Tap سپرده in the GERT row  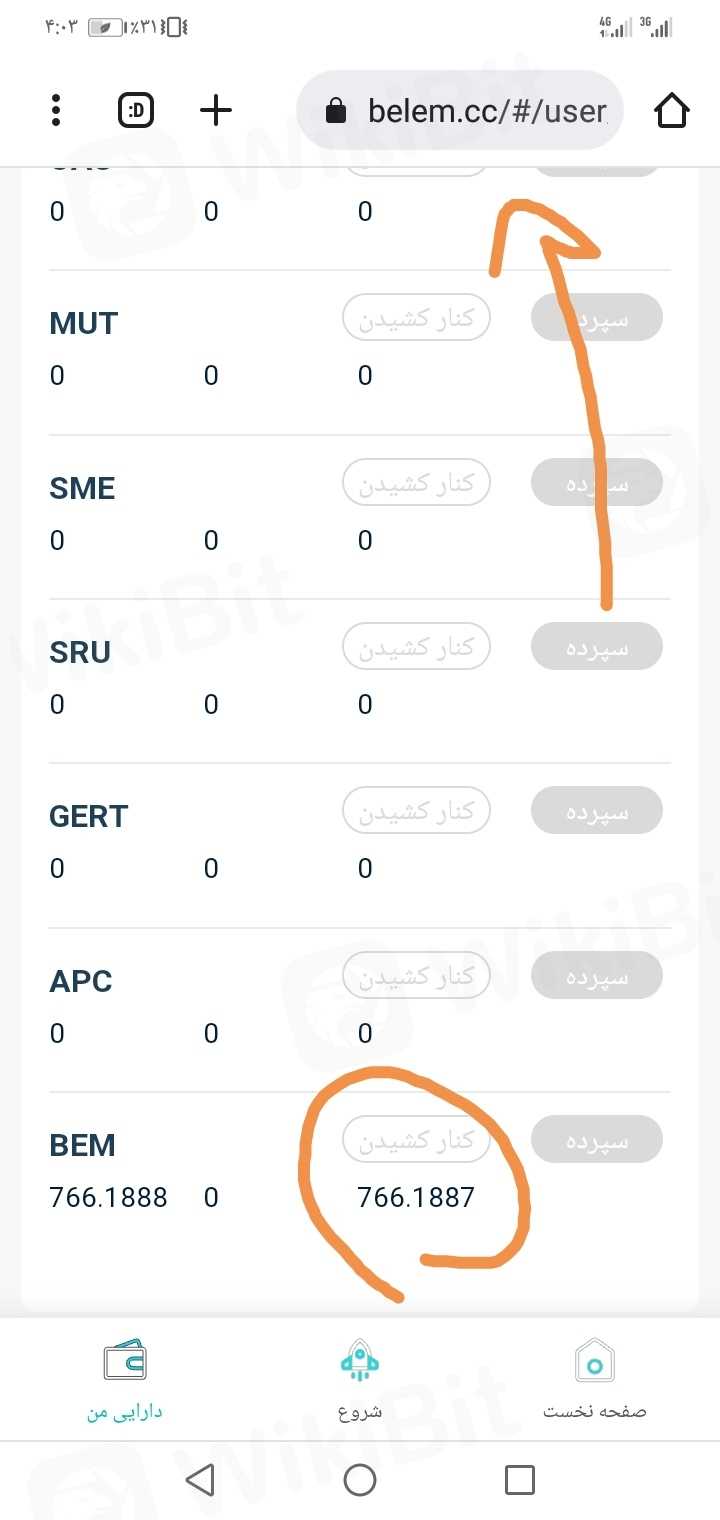click(x=596, y=811)
